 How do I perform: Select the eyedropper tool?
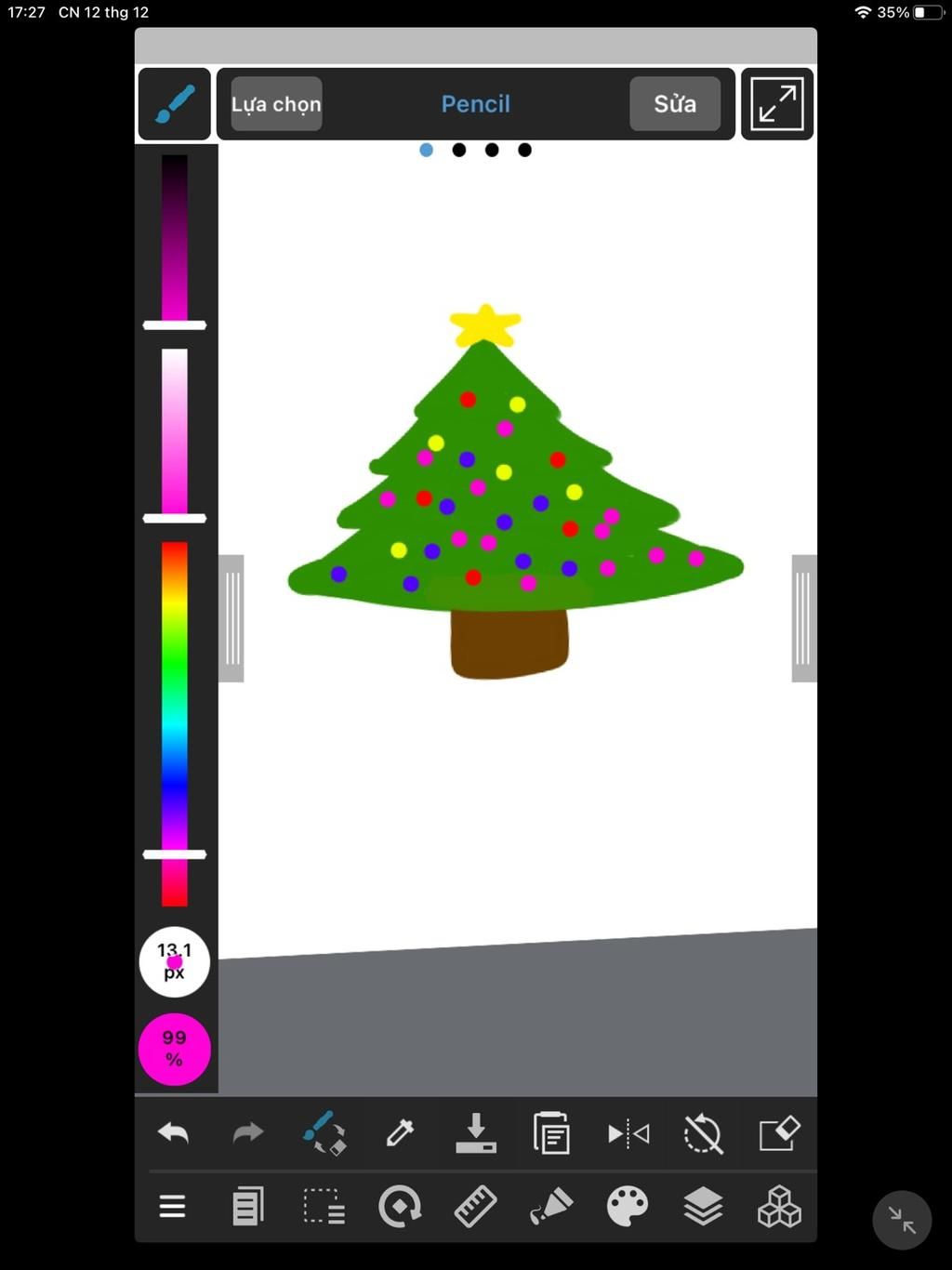(x=400, y=1133)
